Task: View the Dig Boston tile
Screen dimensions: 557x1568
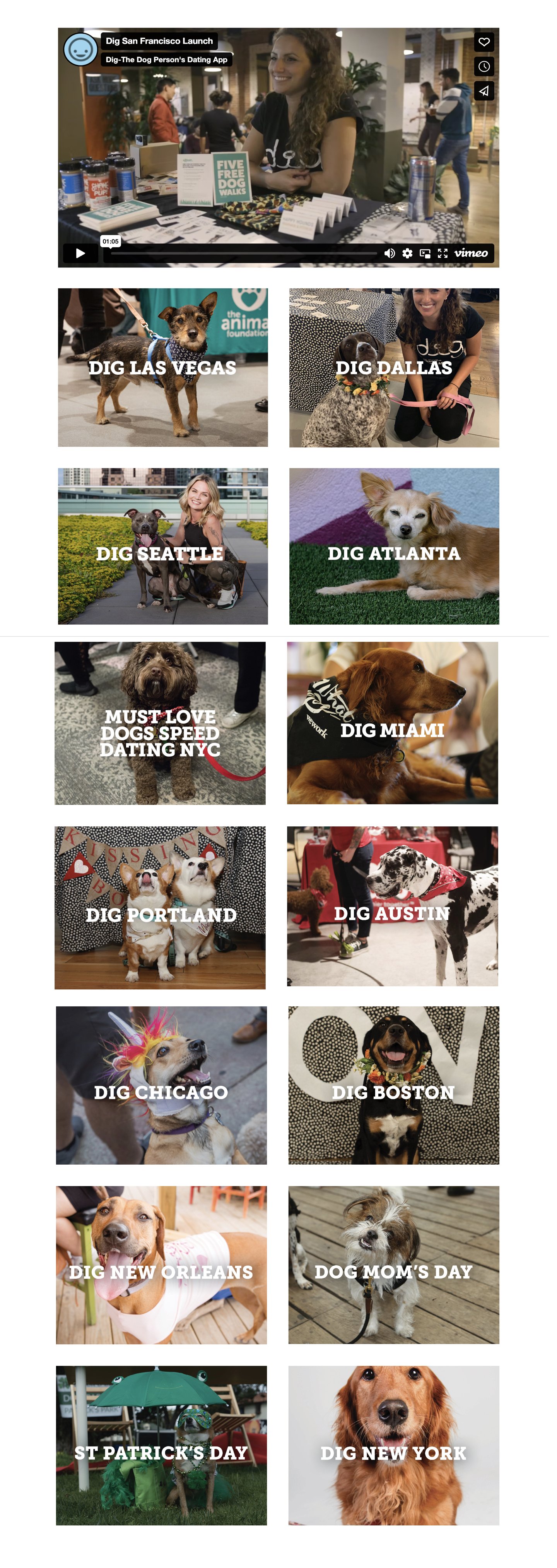Action: (x=393, y=1085)
